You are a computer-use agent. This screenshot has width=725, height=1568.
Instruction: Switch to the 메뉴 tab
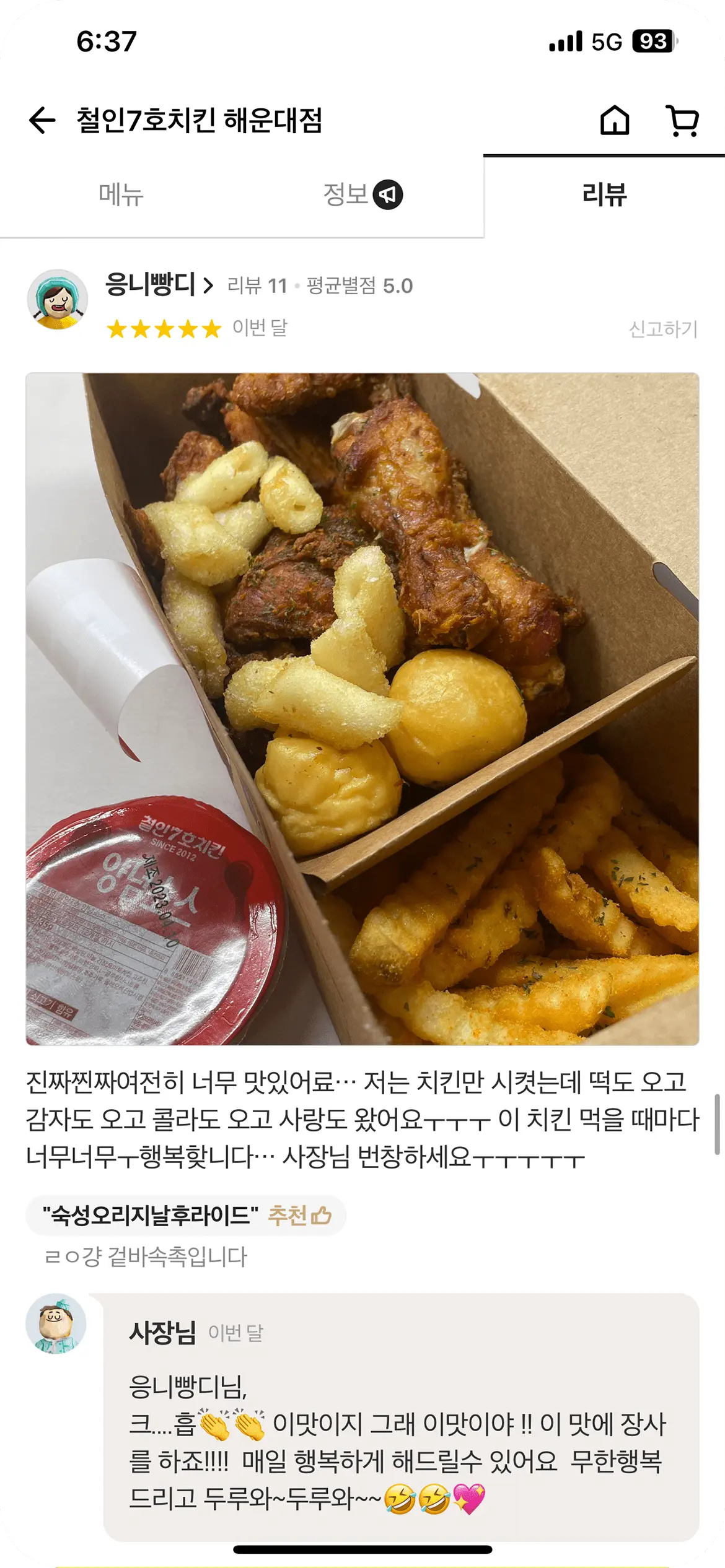coord(121,195)
